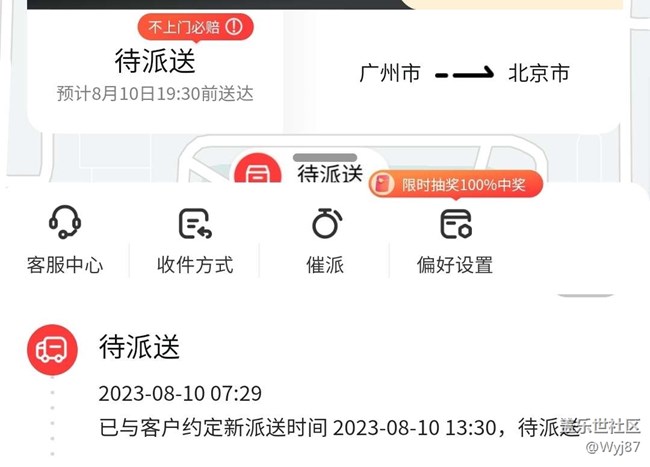Tap the 不上门必赔 compensation badge
This screenshot has width=650, height=467.
[195, 26]
